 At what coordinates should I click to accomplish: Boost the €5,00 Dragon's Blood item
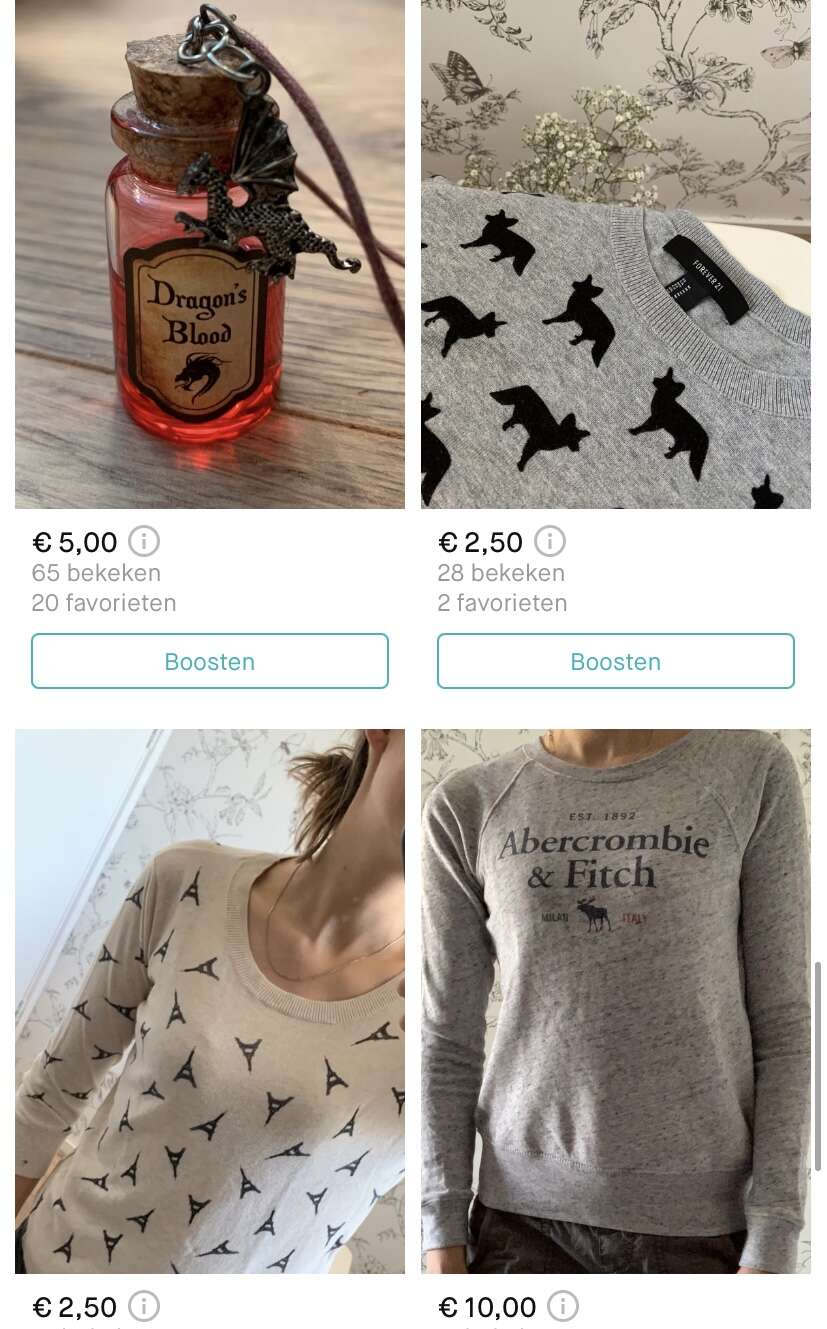[x=210, y=661]
